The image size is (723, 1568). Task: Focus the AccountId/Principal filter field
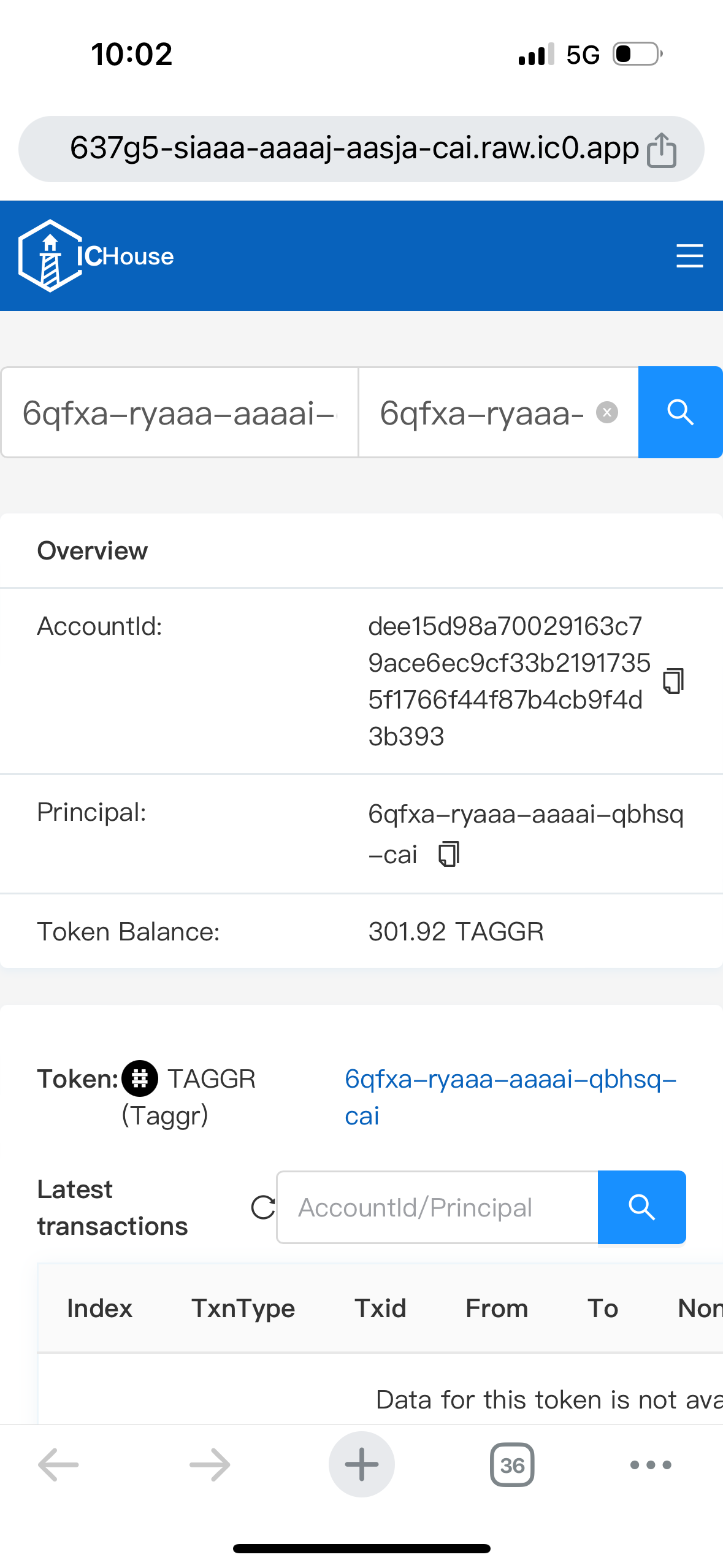point(437,1207)
